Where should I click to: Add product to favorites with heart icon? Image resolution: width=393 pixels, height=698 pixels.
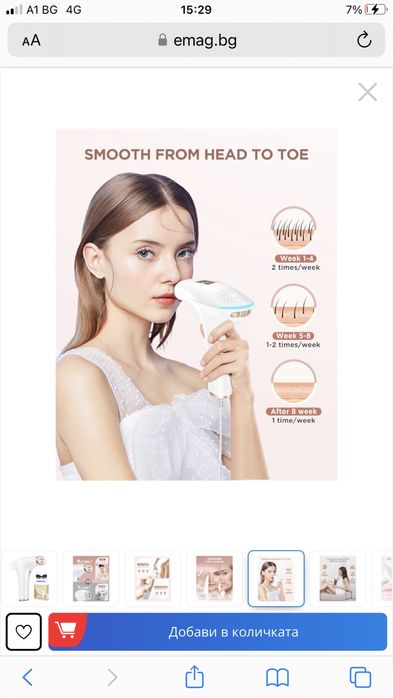point(24,632)
